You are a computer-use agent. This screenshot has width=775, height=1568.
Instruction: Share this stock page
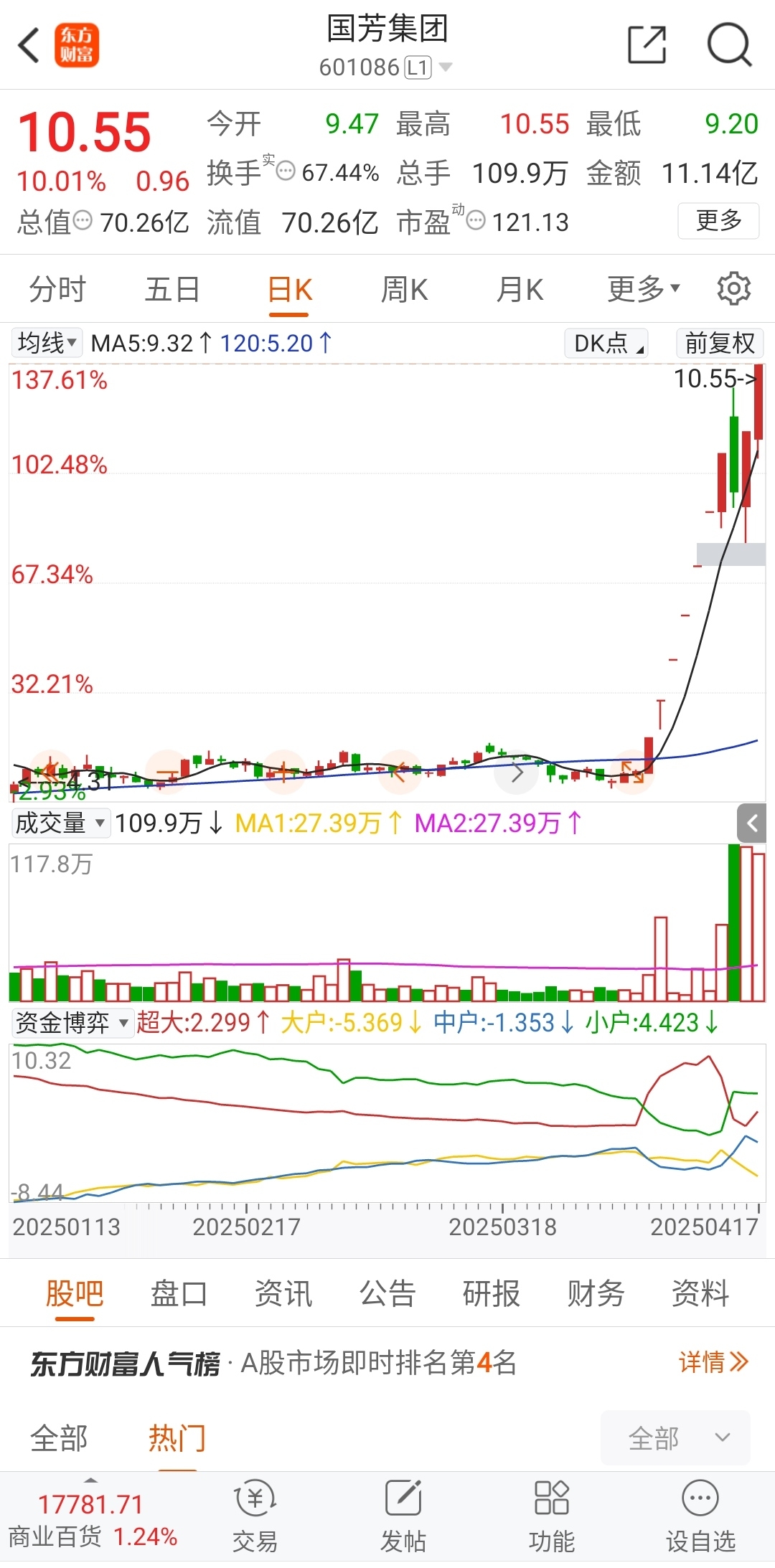[647, 46]
